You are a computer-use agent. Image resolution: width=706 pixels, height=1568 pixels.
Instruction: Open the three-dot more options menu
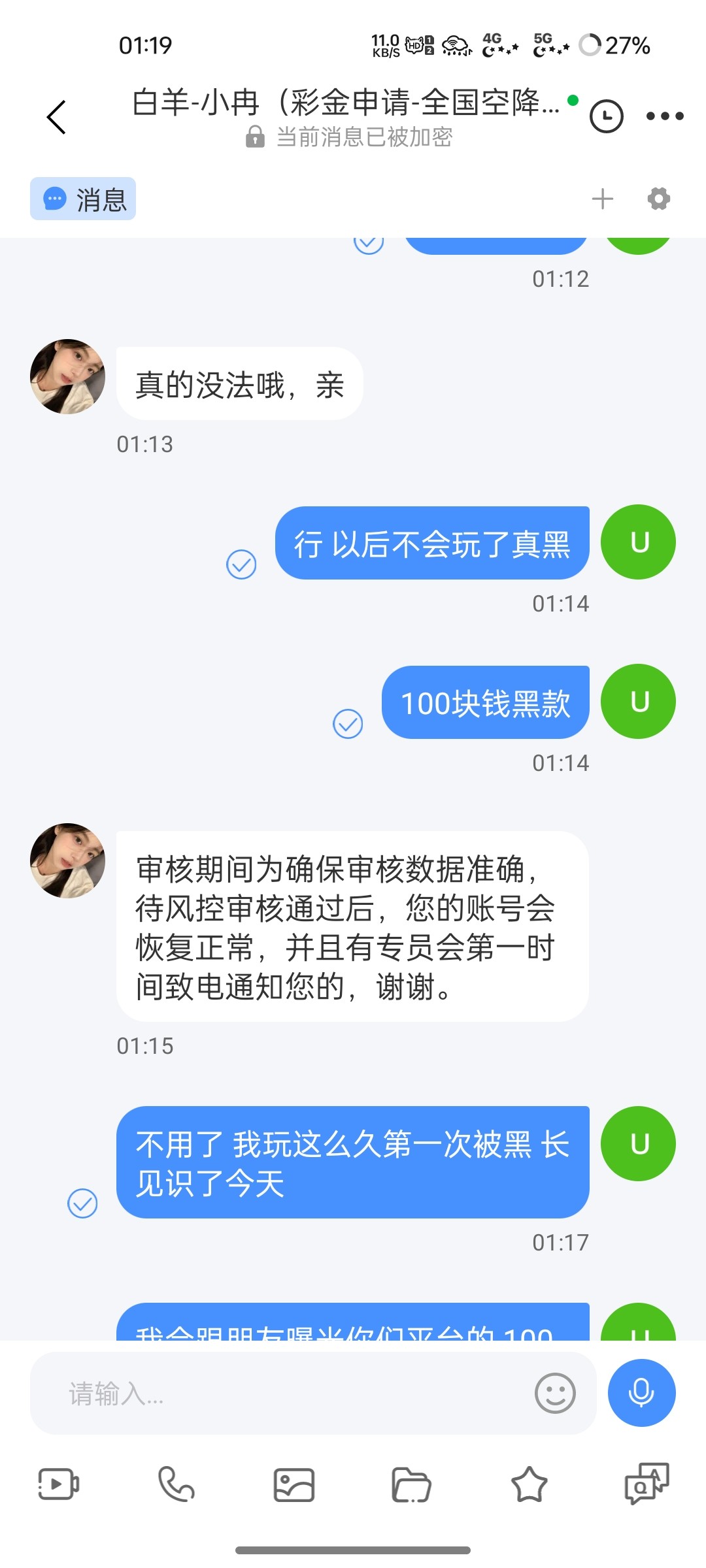[x=665, y=115]
